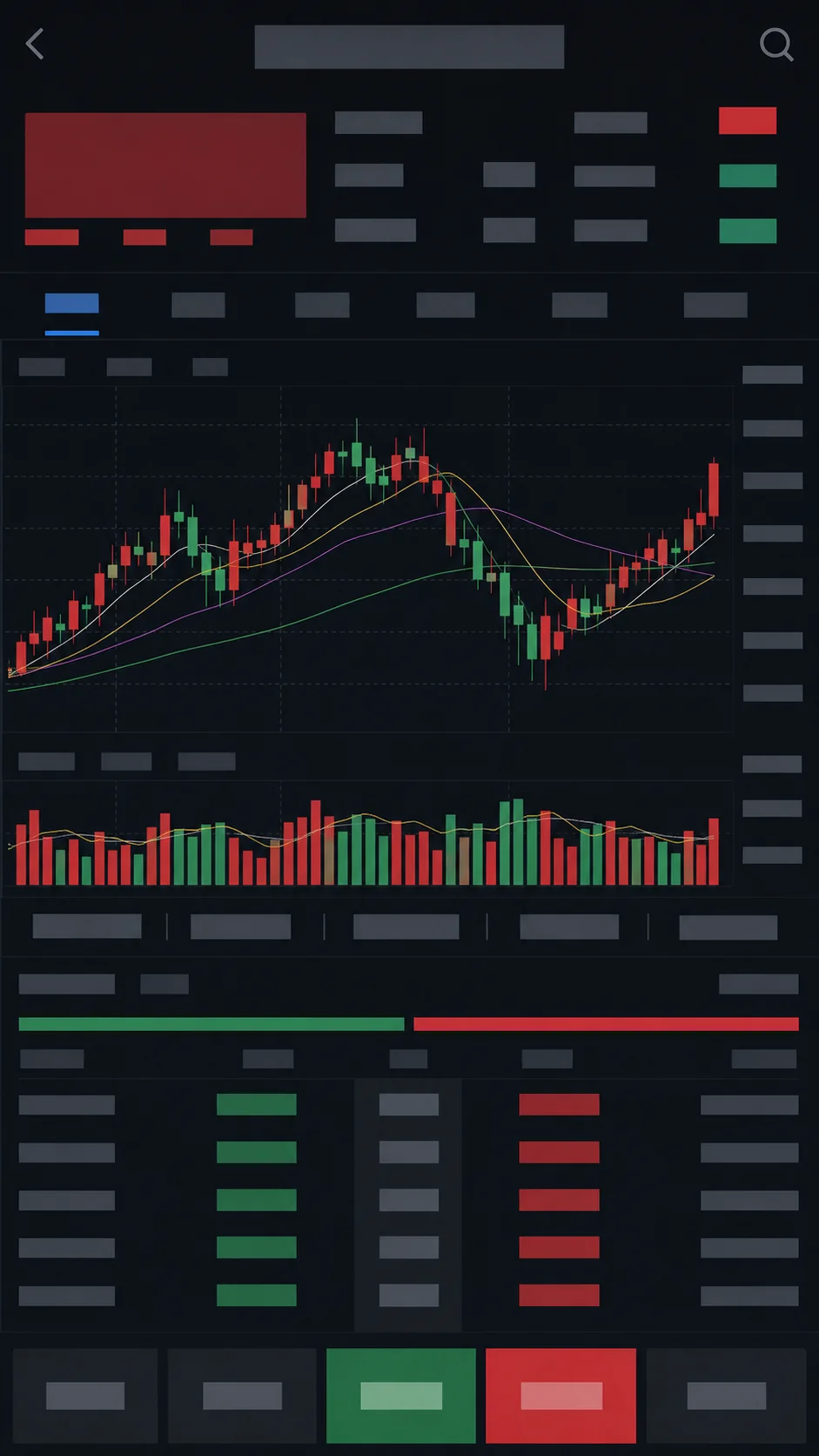819x1456 pixels.
Task: Tap the red button in bottom bar
Action: (561, 1395)
